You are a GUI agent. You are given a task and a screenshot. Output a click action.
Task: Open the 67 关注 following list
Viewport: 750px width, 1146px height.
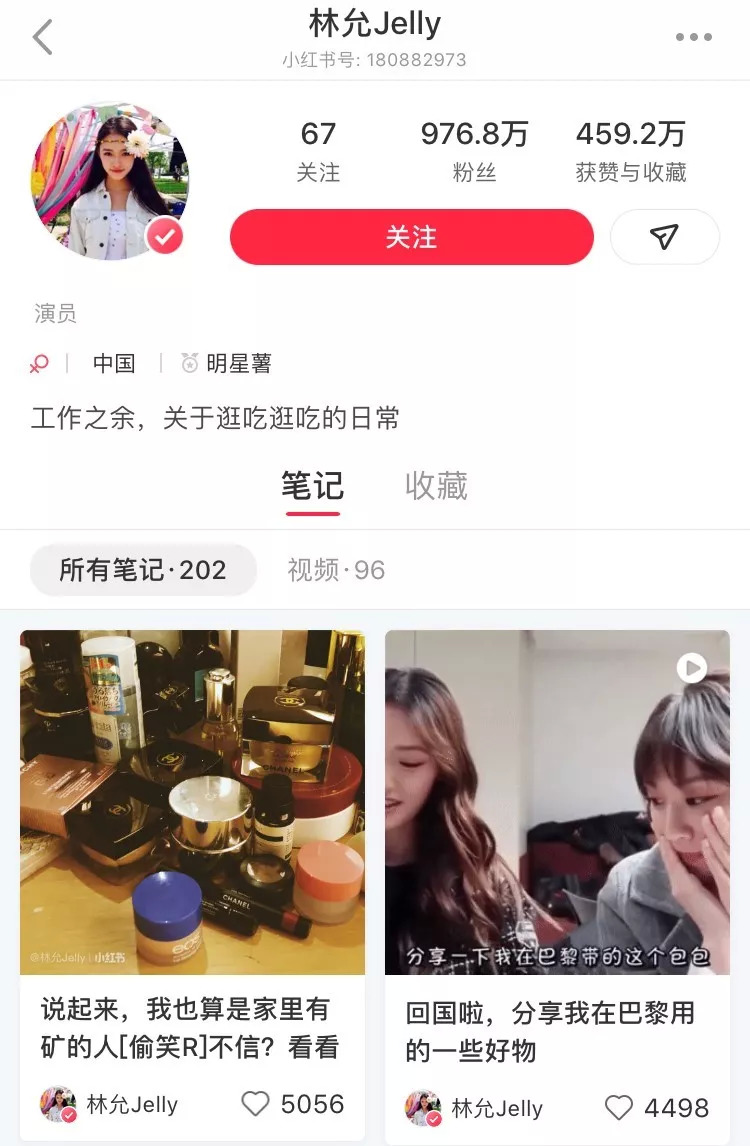(318, 151)
